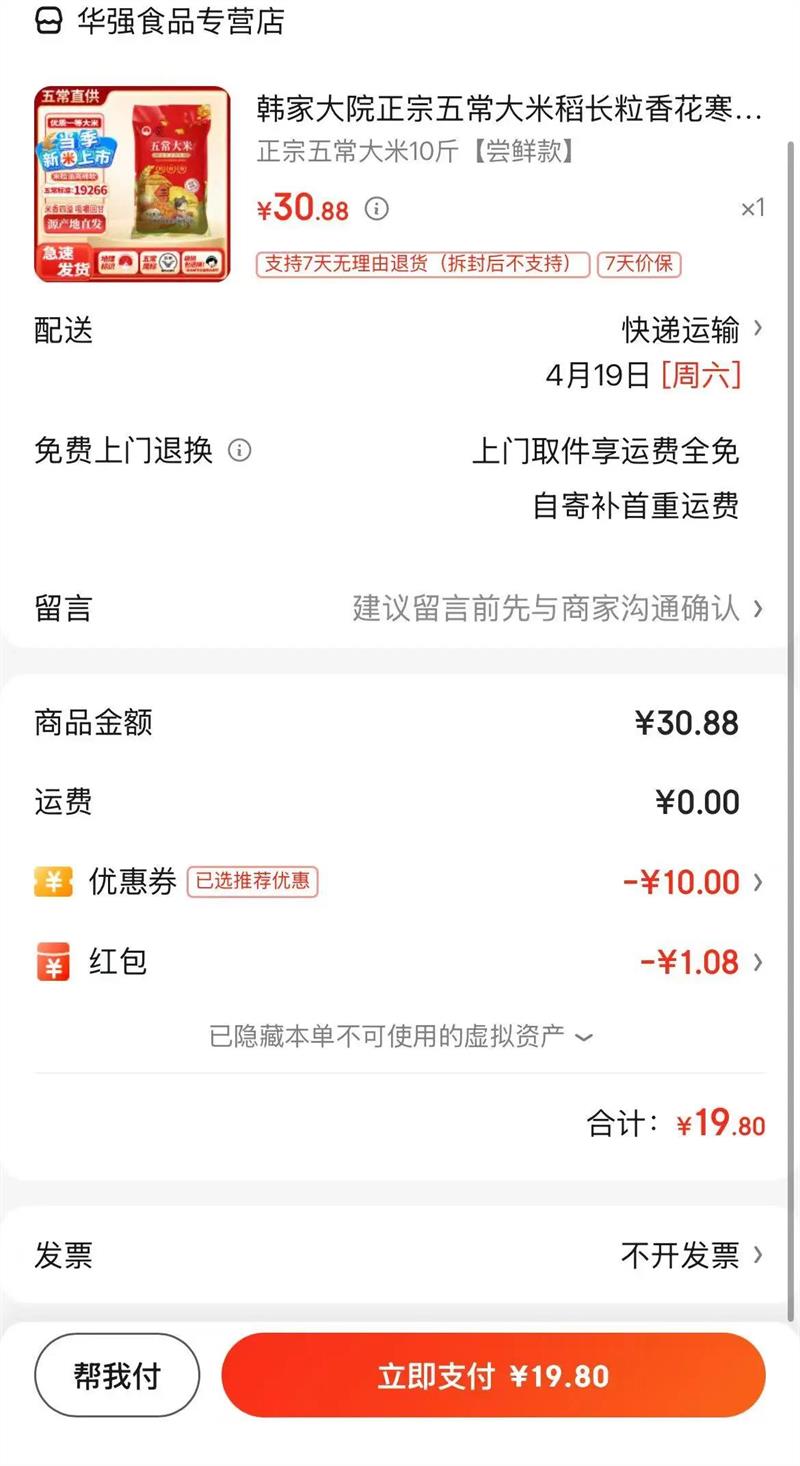This screenshot has height=1466, width=800.
Task: View the 五常大米 product thumbnail
Action: tap(132, 184)
